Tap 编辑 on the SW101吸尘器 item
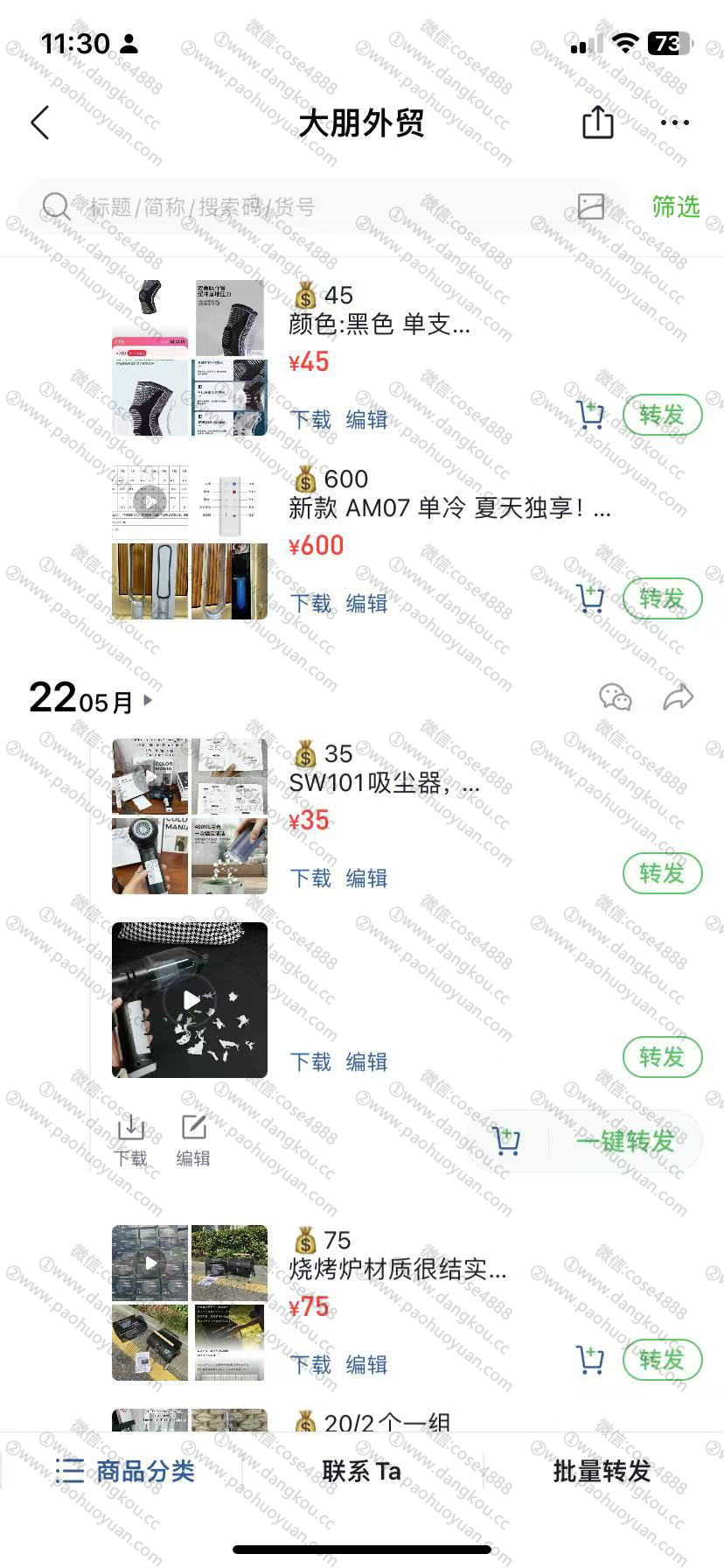The width and height of the screenshot is (724, 1568). [366, 878]
